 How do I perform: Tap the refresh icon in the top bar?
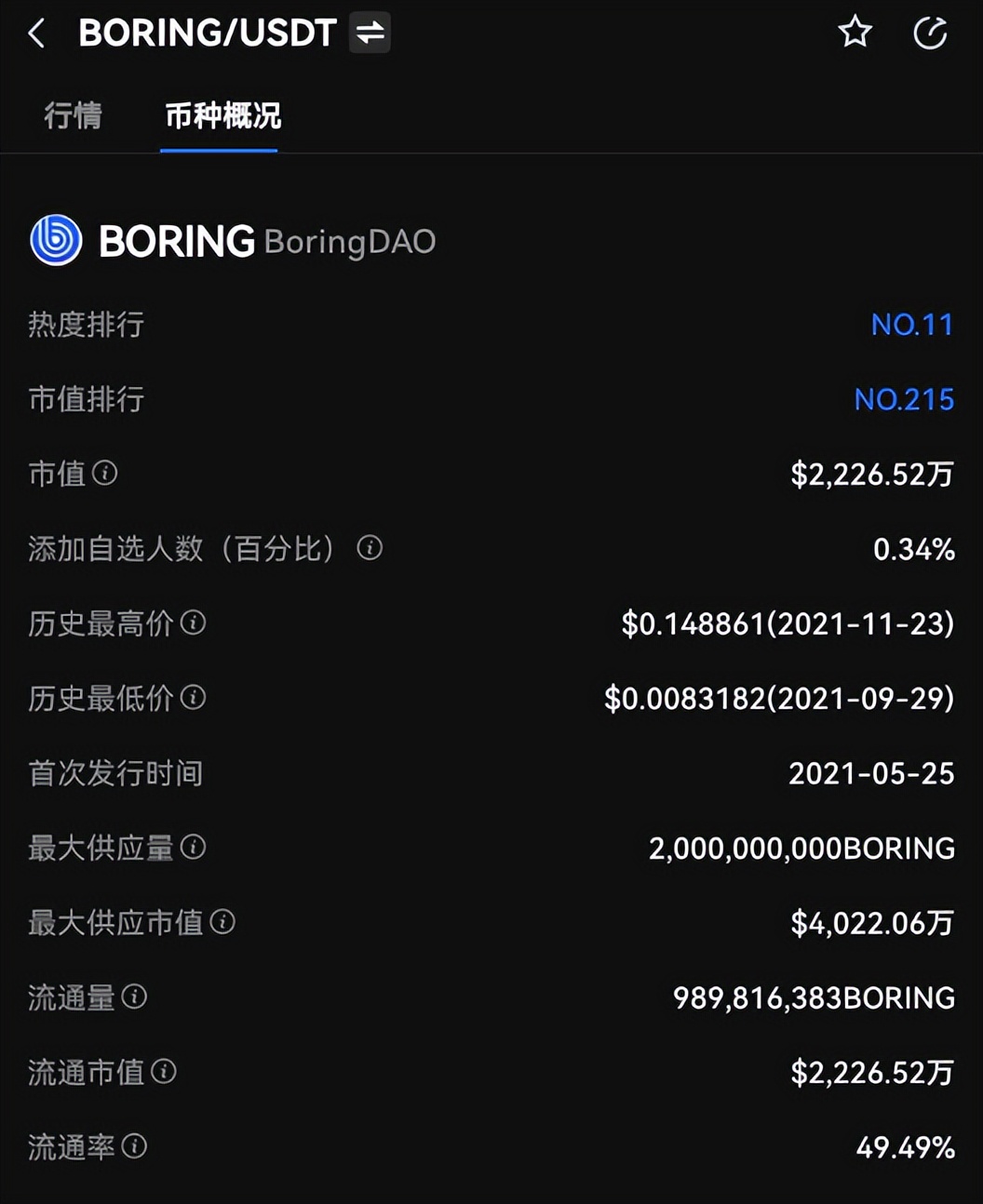tap(930, 33)
